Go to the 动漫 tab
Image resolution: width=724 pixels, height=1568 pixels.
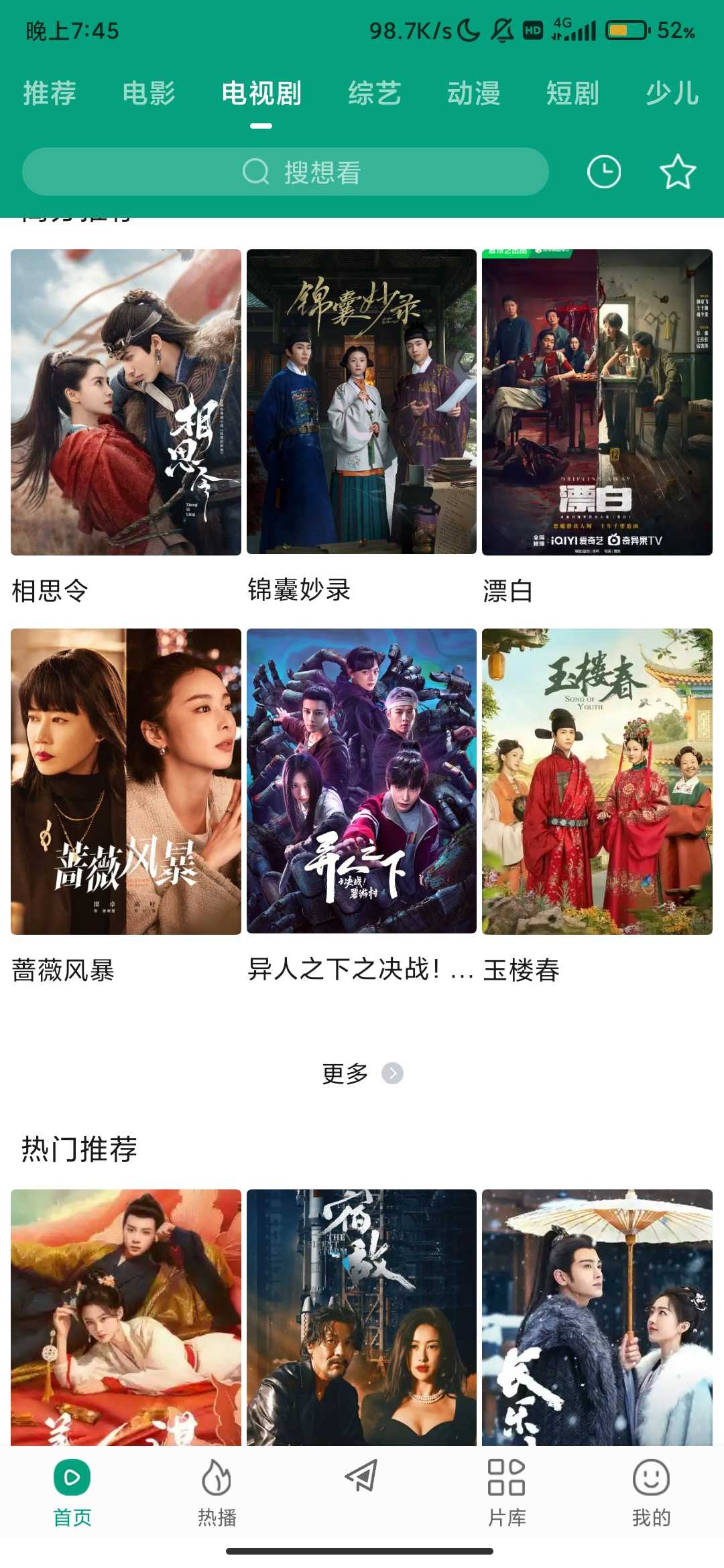[474, 93]
